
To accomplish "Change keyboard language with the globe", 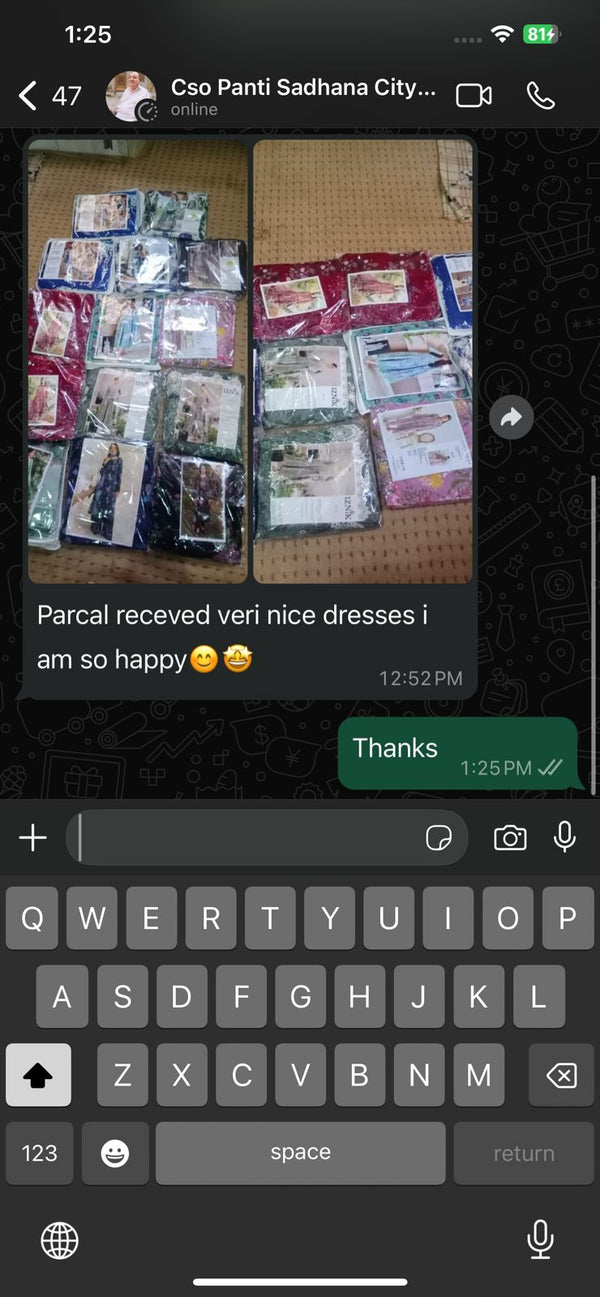I will coord(60,1241).
